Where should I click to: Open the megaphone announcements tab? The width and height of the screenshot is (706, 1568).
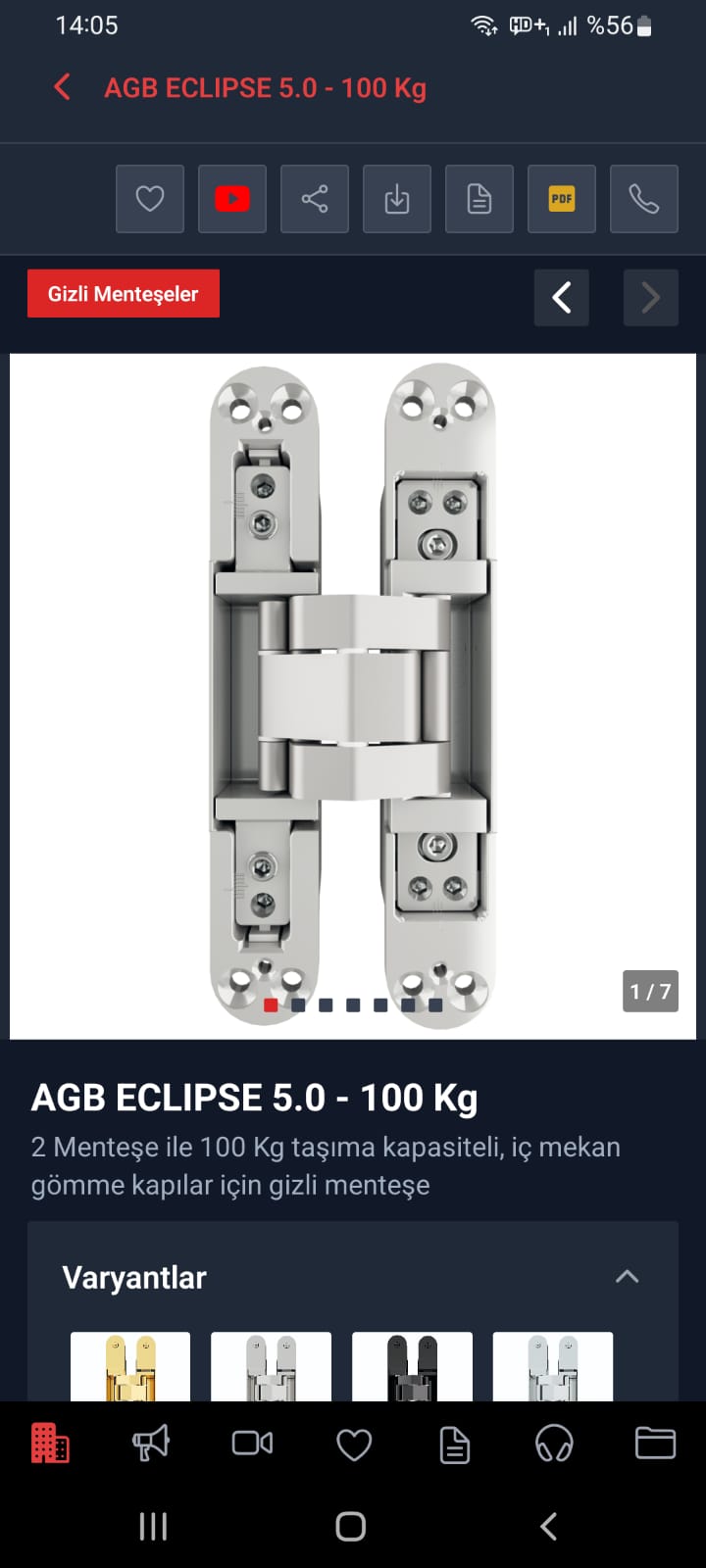[151, 1444]
